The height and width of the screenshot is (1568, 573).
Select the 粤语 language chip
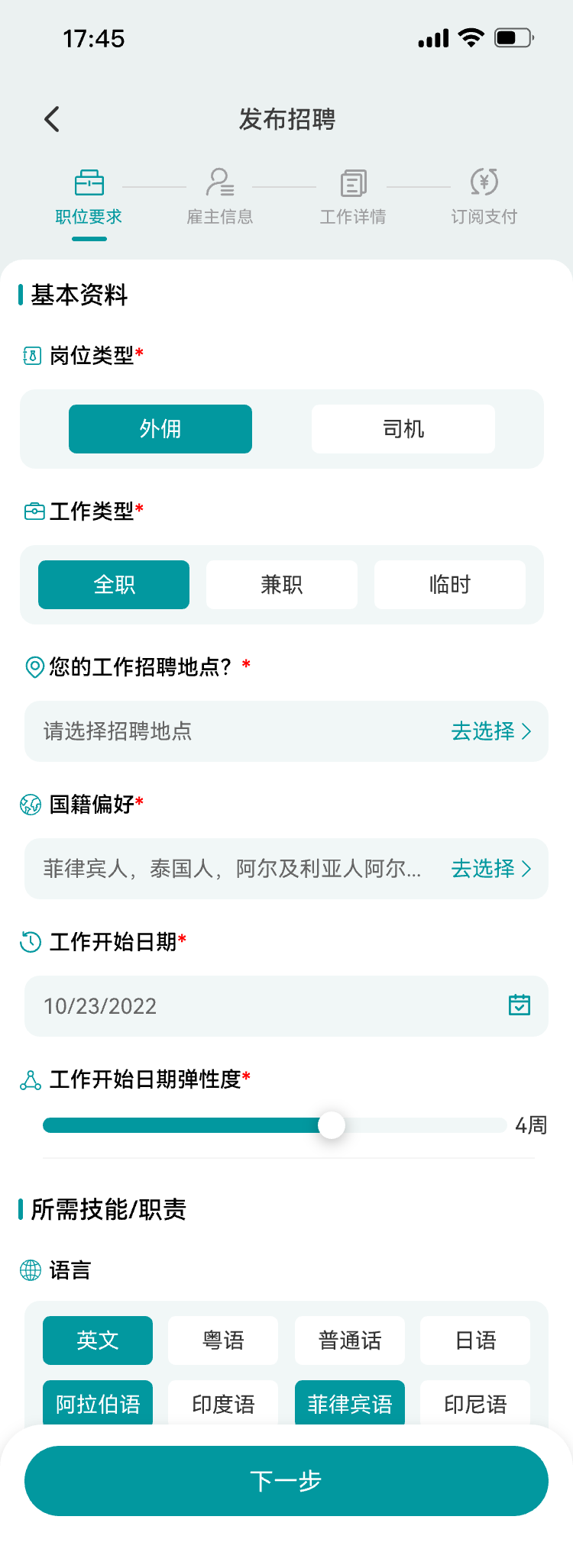tap(223, 1341)
